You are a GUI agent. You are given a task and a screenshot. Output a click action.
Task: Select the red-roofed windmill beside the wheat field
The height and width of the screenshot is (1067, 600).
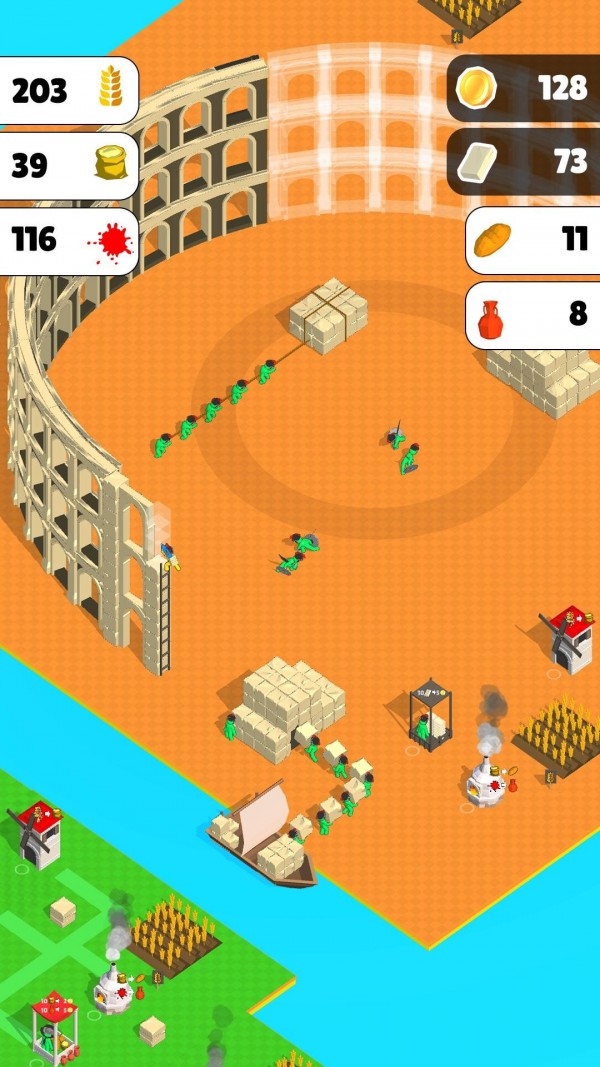point(569,638)
